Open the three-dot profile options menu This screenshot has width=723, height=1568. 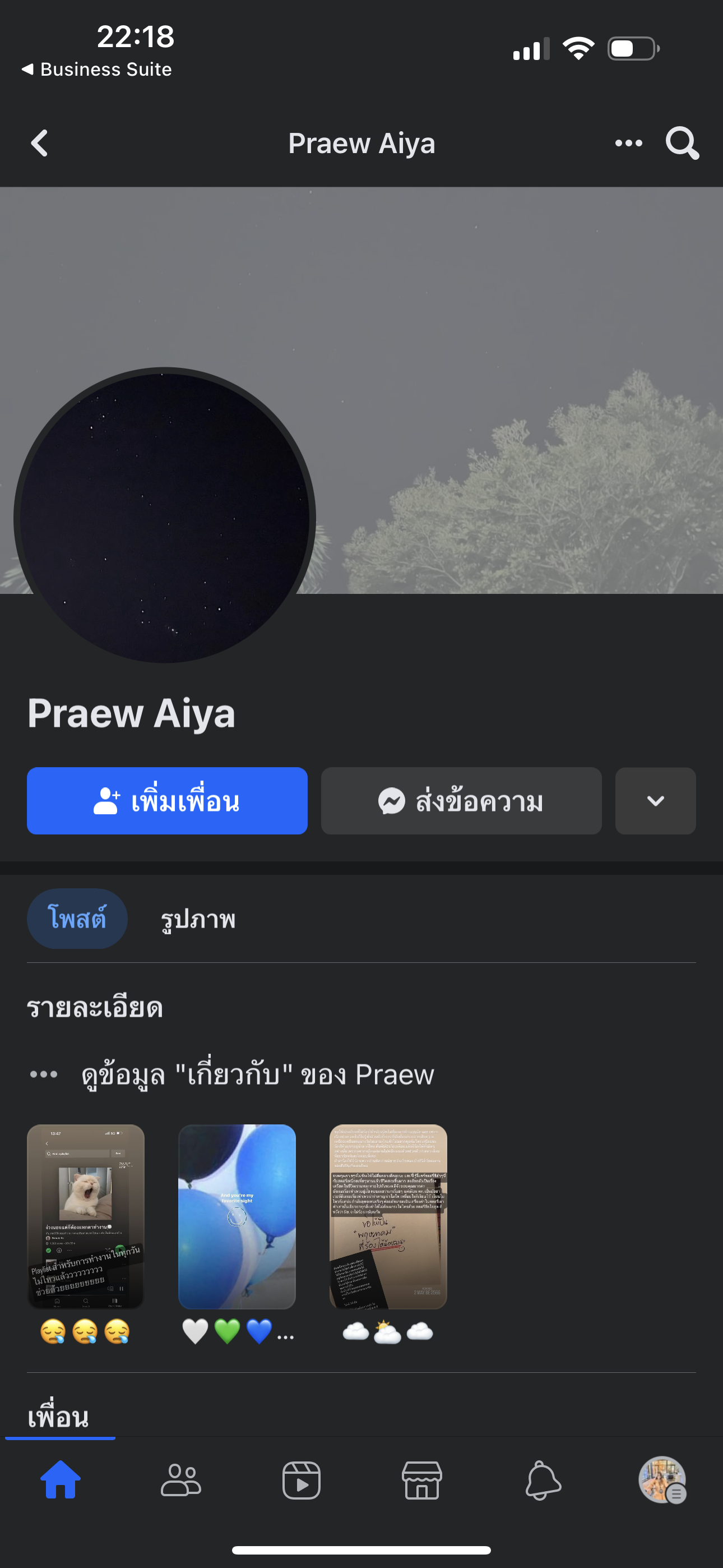tap(629, 143)
